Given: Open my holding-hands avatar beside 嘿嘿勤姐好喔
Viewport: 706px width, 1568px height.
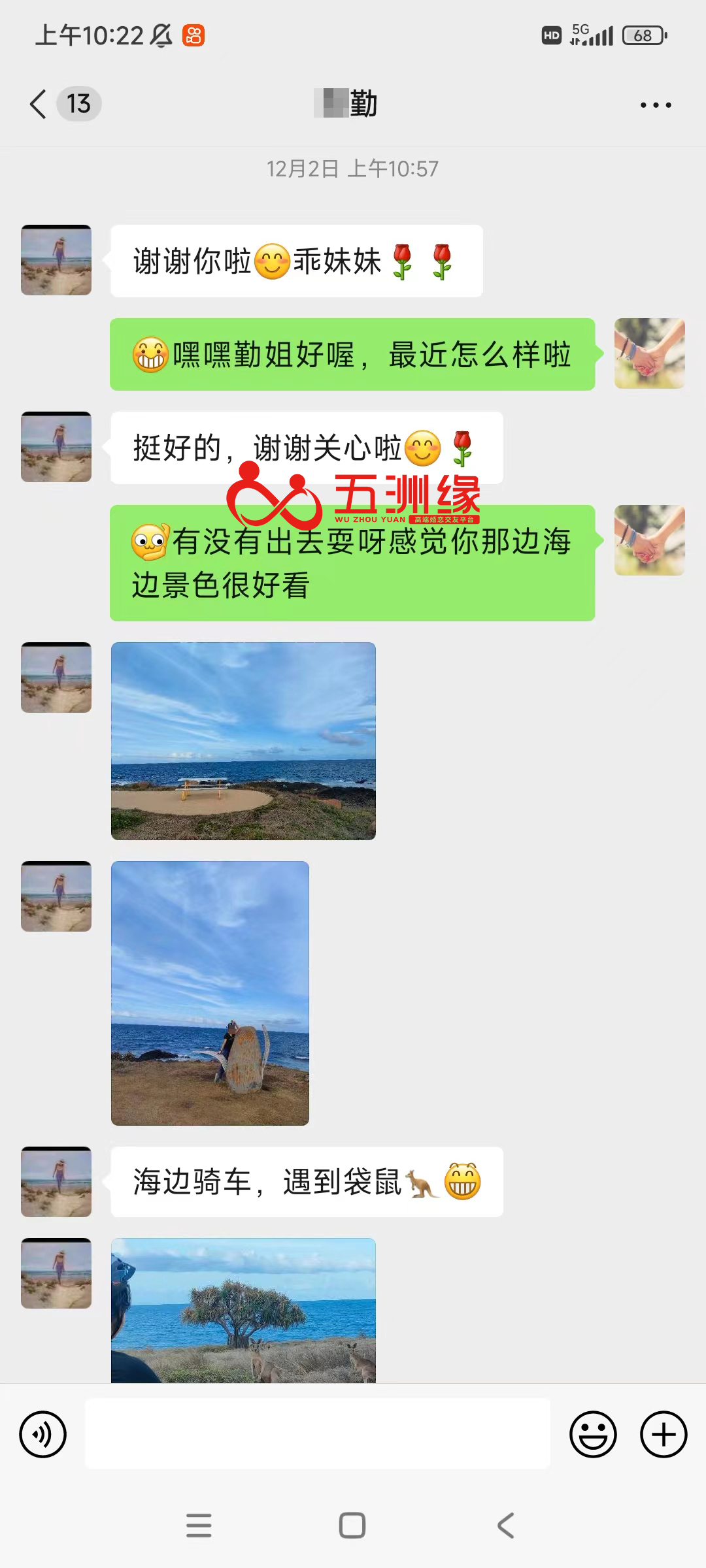Looking at the screenshot, I should pos(649,353).
